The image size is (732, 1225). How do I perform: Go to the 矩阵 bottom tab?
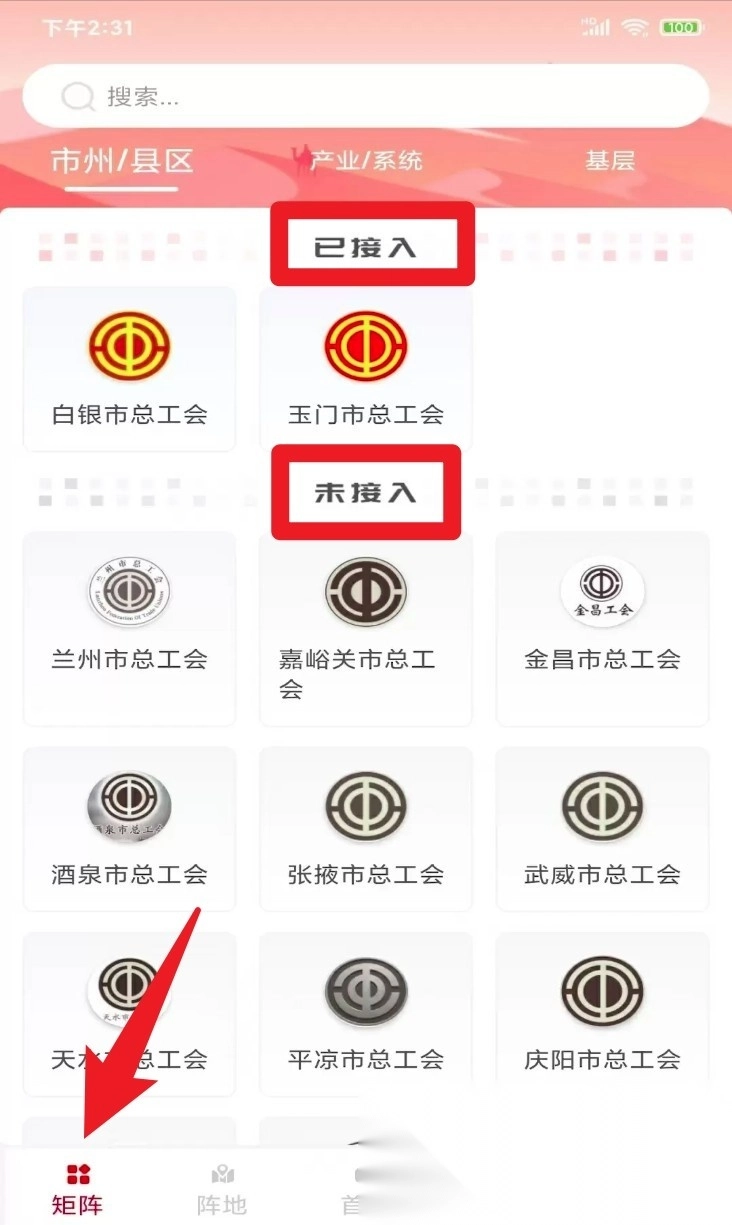click(x=78, y=1188)
